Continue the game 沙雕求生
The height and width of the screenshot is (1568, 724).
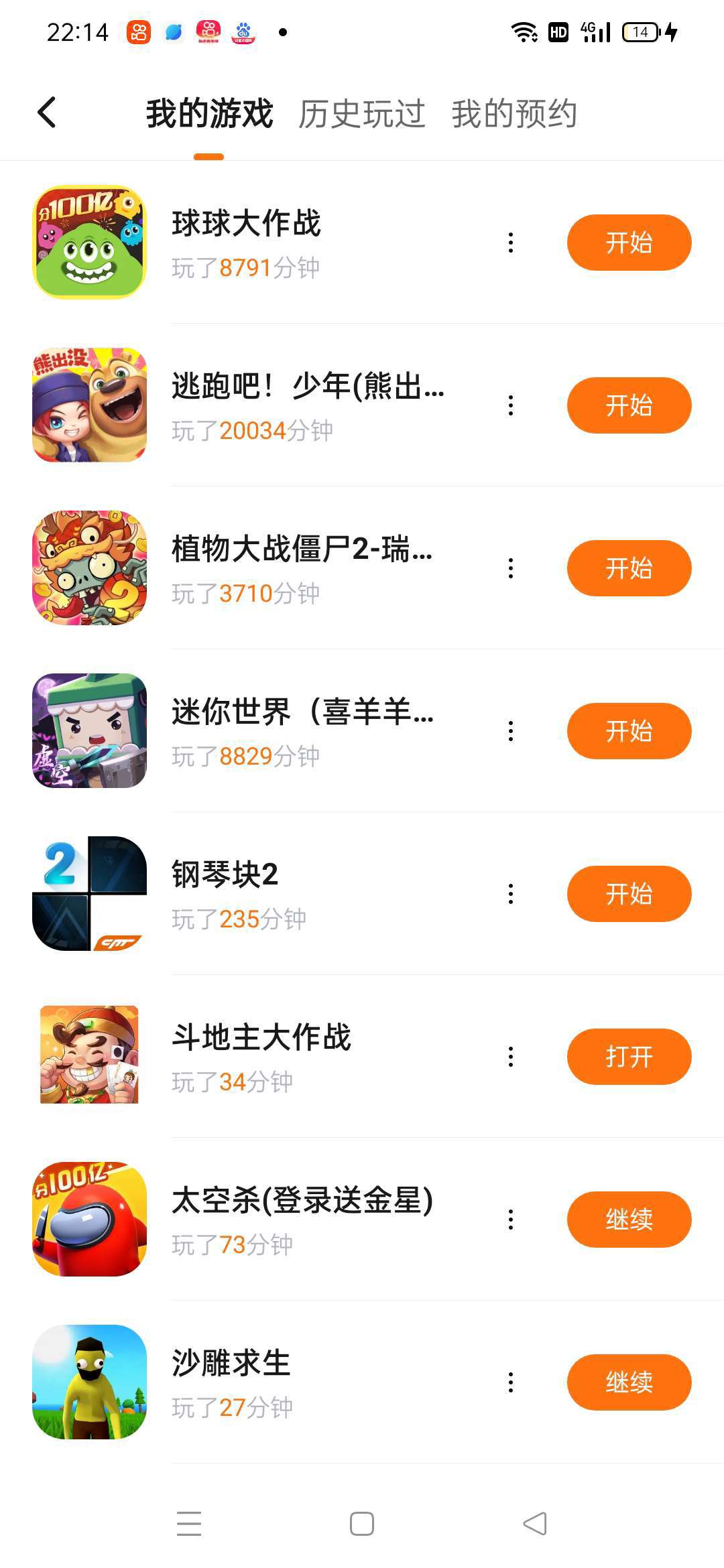(x=629, y=1382)
